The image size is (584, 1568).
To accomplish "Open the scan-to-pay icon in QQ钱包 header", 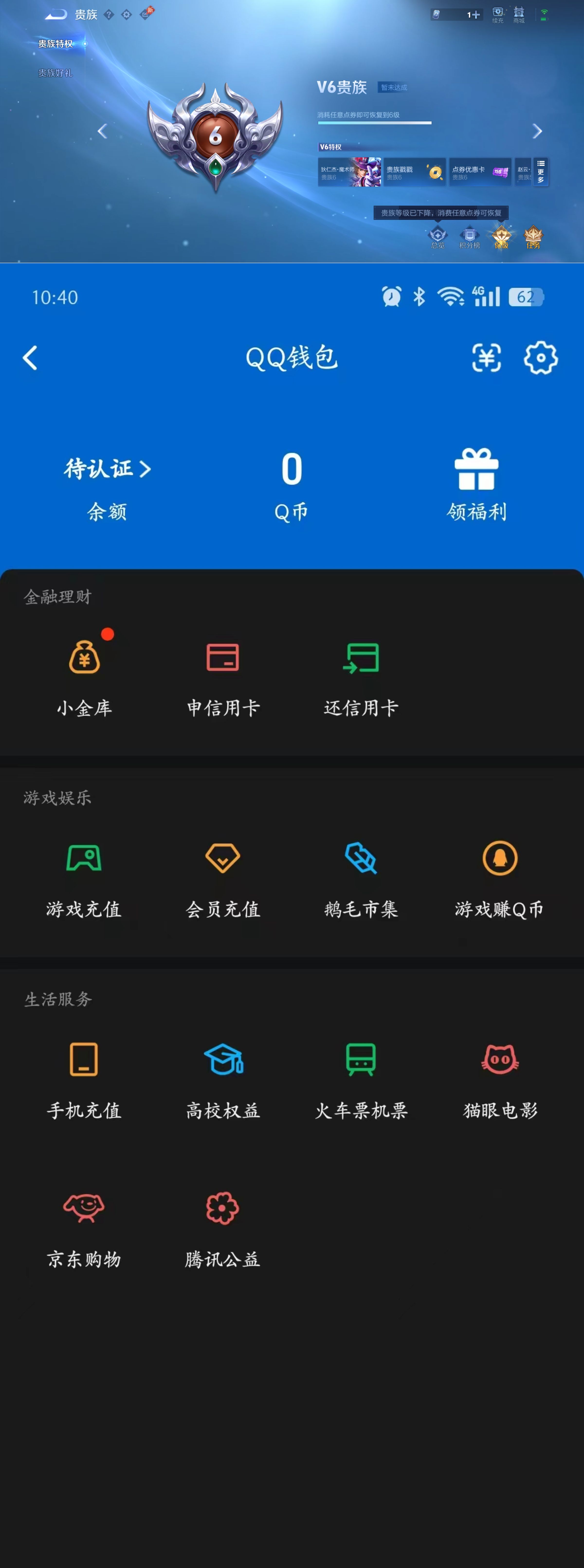I will click(x=487, y=358).
